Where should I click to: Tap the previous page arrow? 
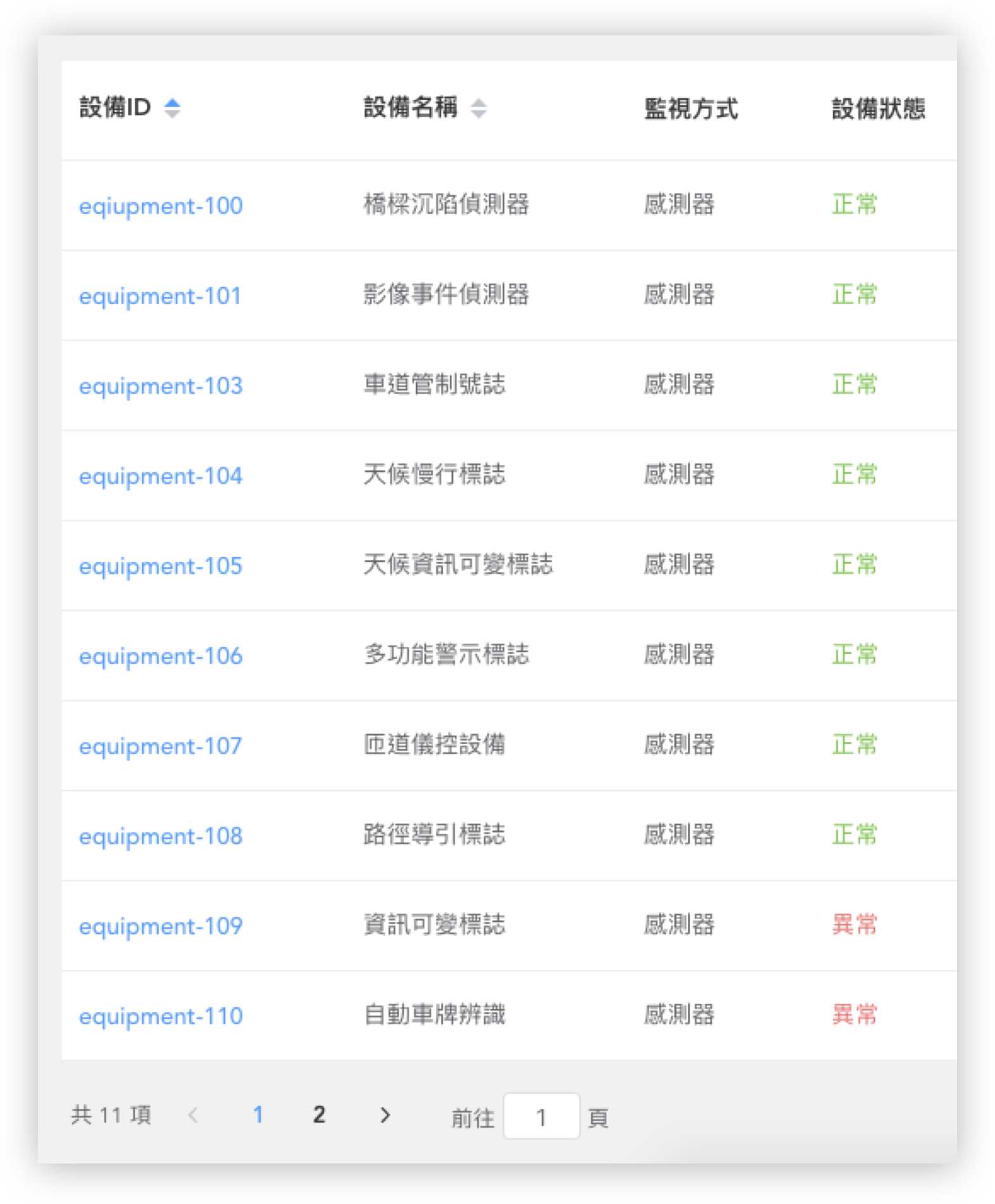(x=194, y=1115)
